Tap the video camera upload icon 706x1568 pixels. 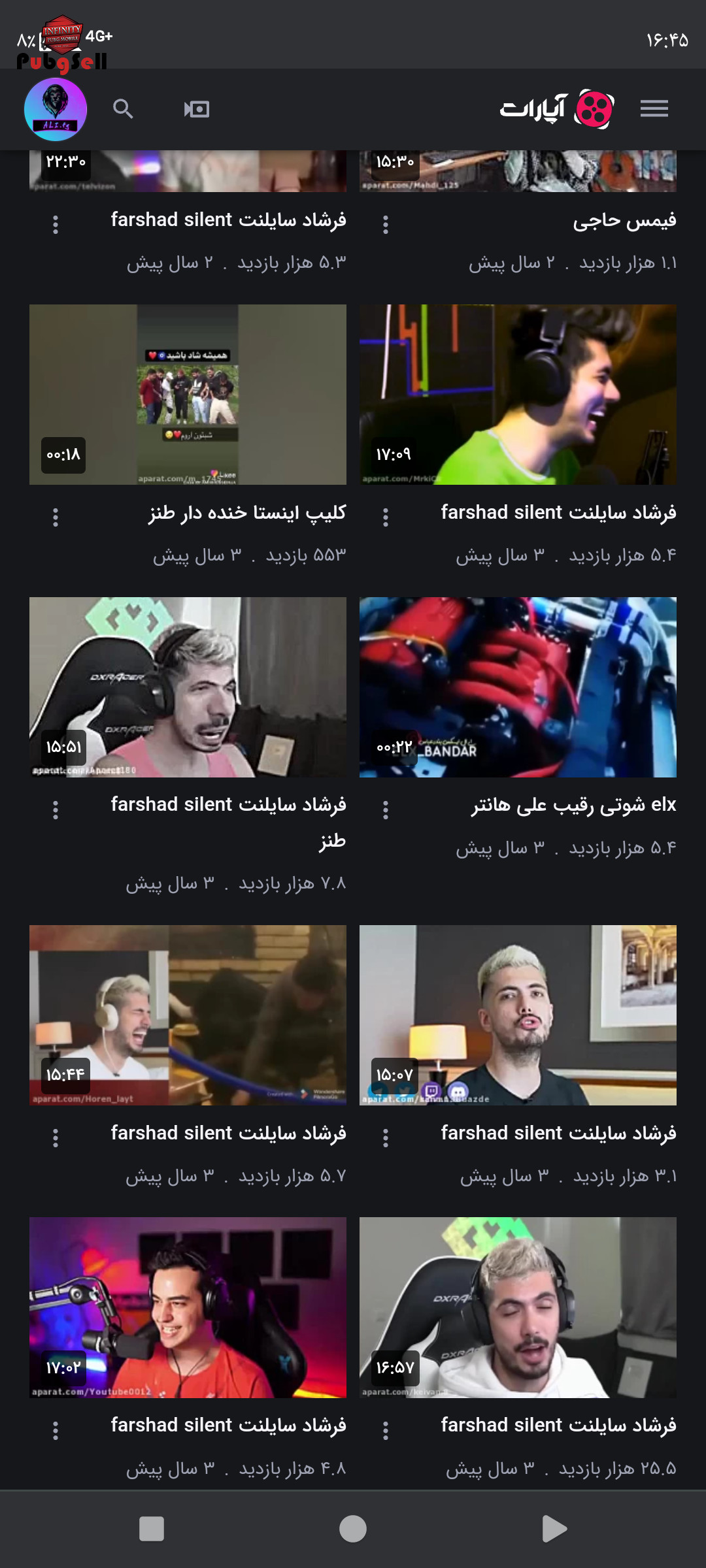(196, 109)
